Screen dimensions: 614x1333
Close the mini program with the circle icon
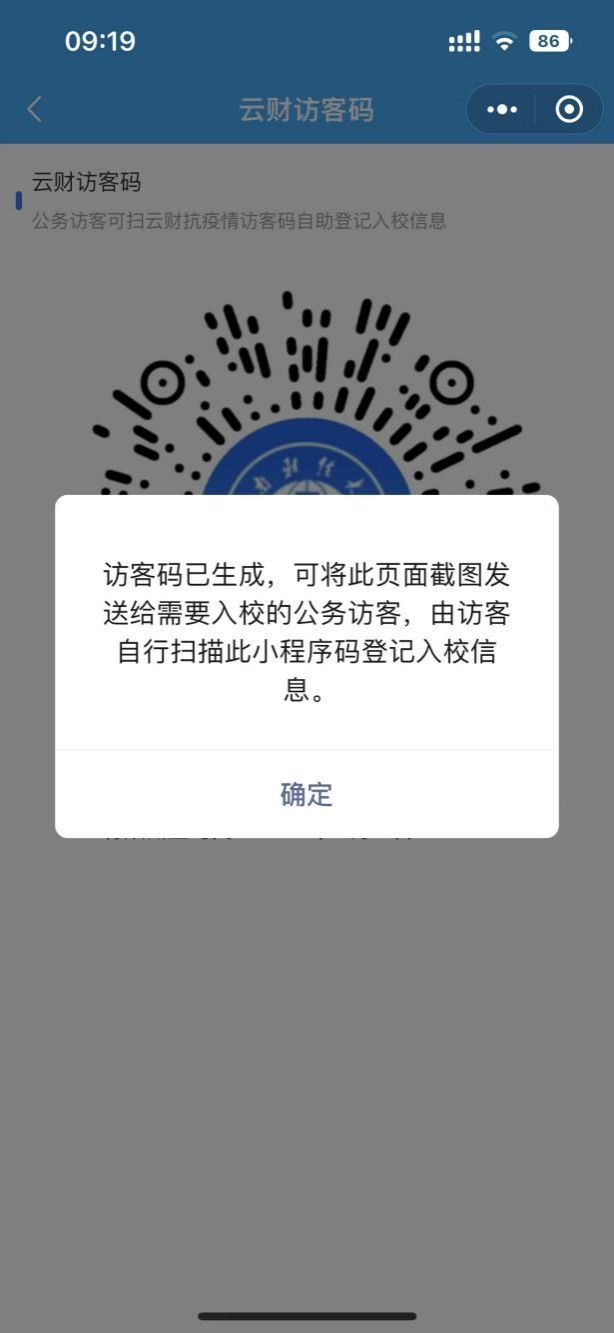pyautogui.click(x=569, y=109)
